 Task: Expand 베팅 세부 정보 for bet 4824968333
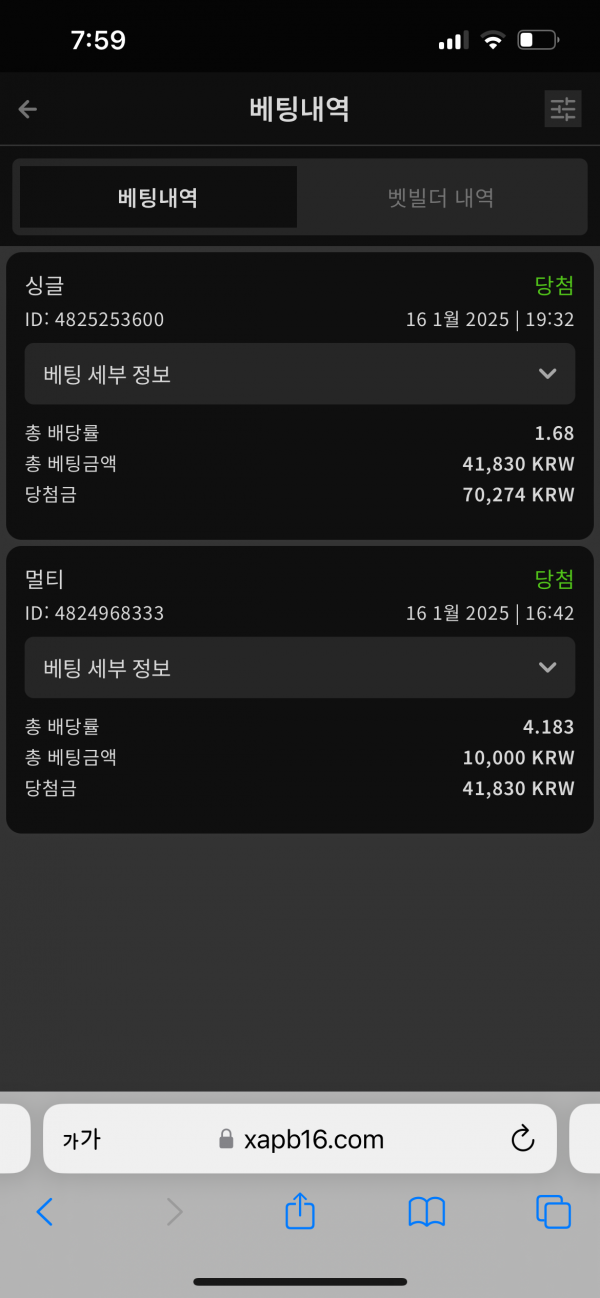click(x=300, y=668)
